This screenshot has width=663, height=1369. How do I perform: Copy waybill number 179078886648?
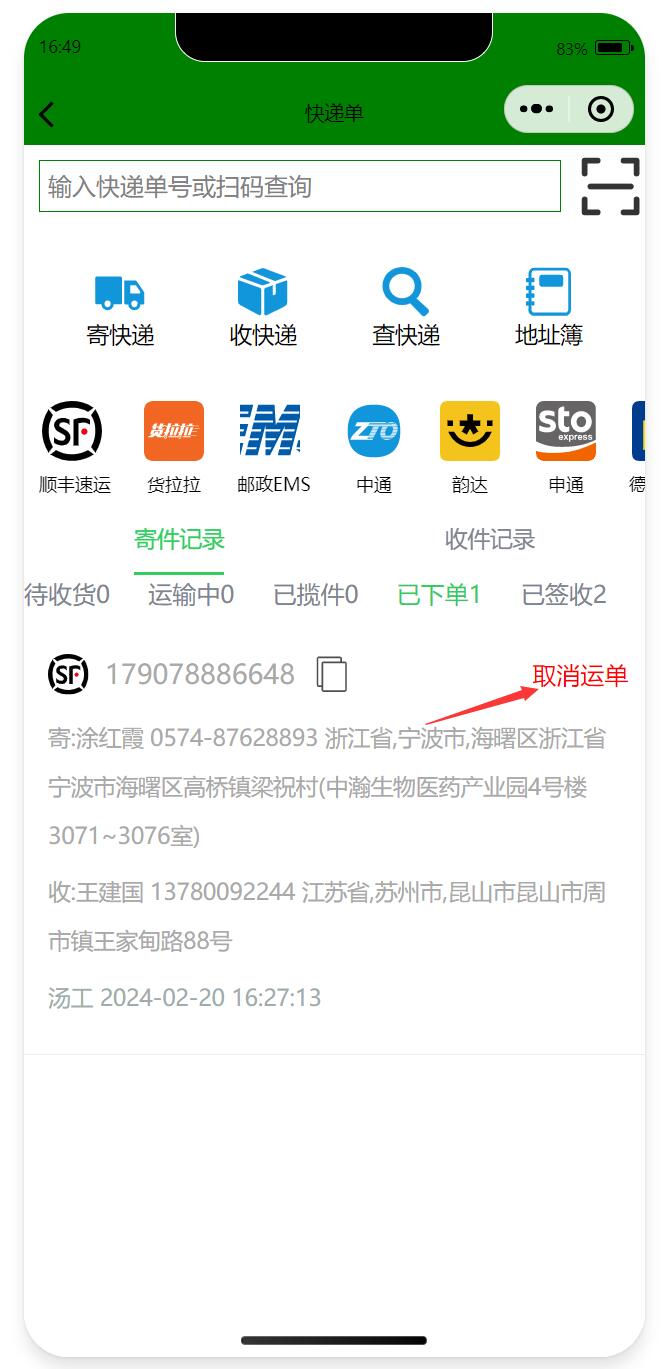pyautogui.click(x=332, y=674)
